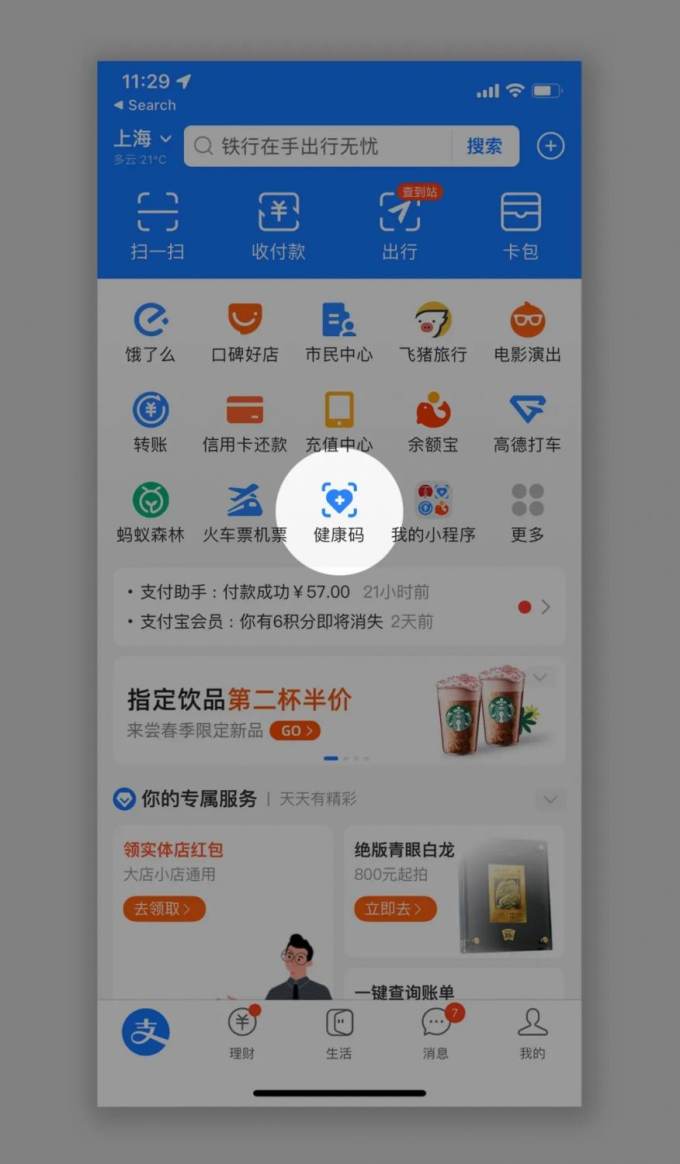This screenshot has width=680, height=1164.
Task: Switch to the 消息 messages tab
Action: click(x=435, y=1032)
